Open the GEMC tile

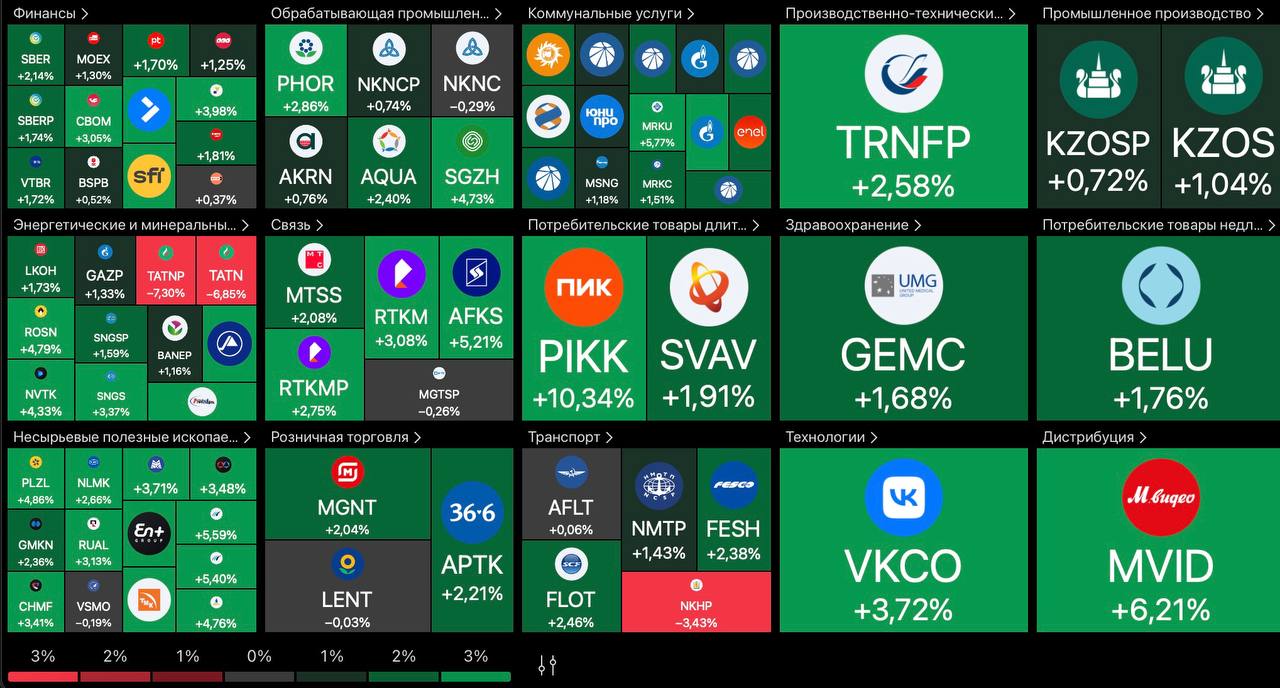coord(903,328)
